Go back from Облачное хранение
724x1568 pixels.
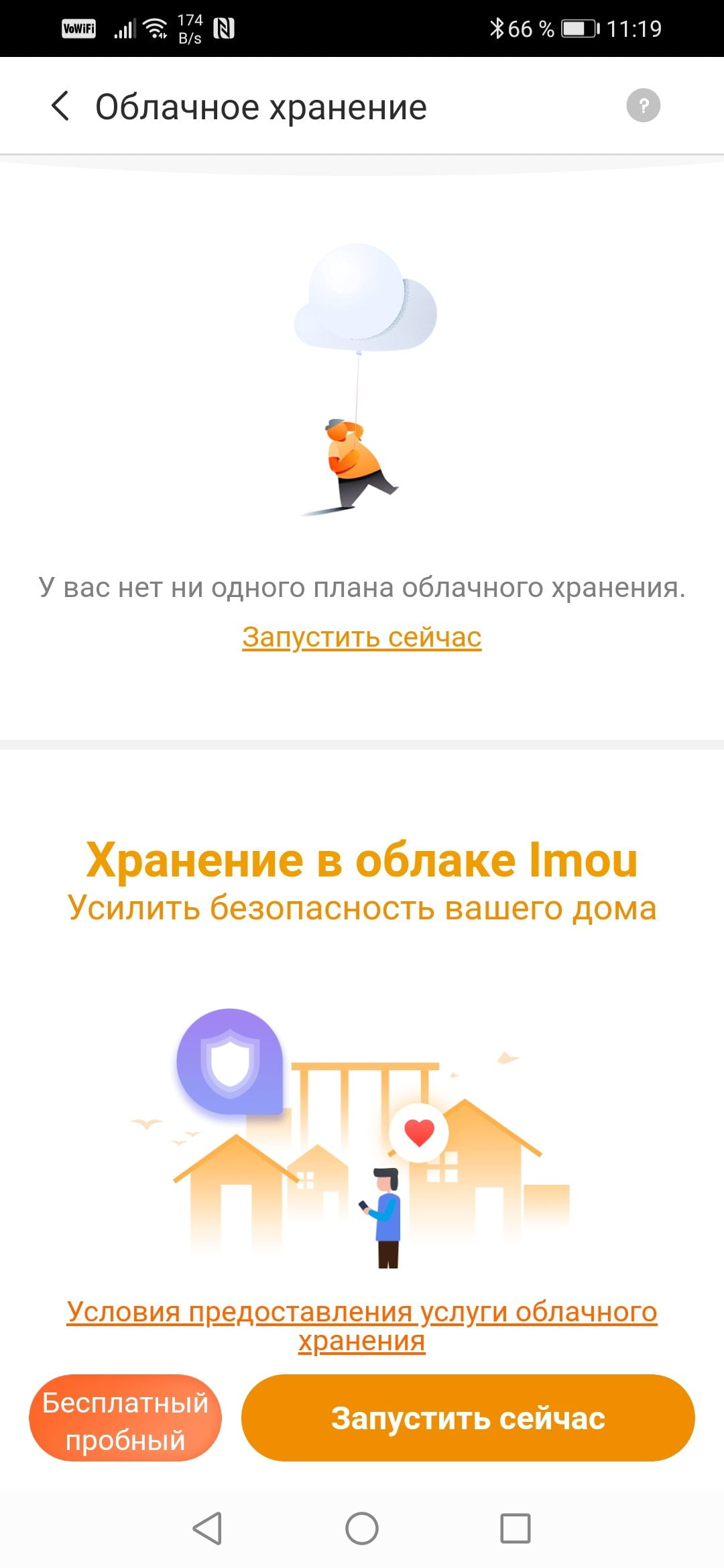click(x=60, y=106)
